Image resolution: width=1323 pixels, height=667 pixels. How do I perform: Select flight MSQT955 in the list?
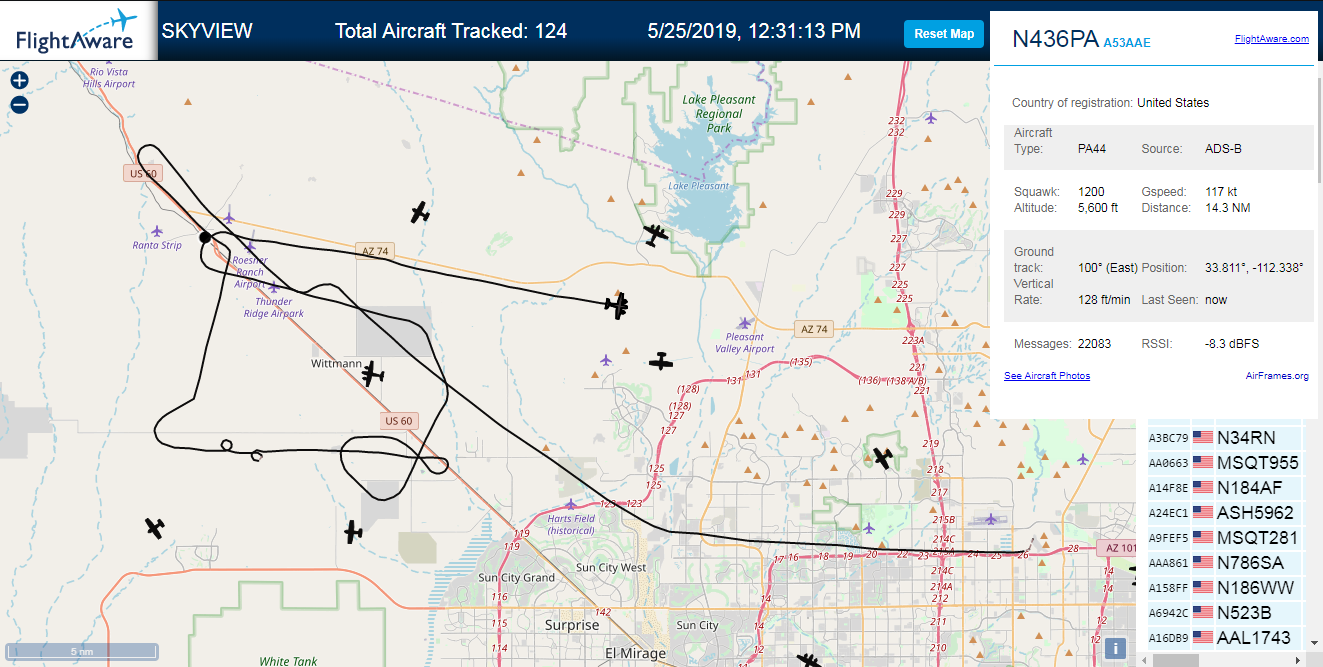(1223, 462)
